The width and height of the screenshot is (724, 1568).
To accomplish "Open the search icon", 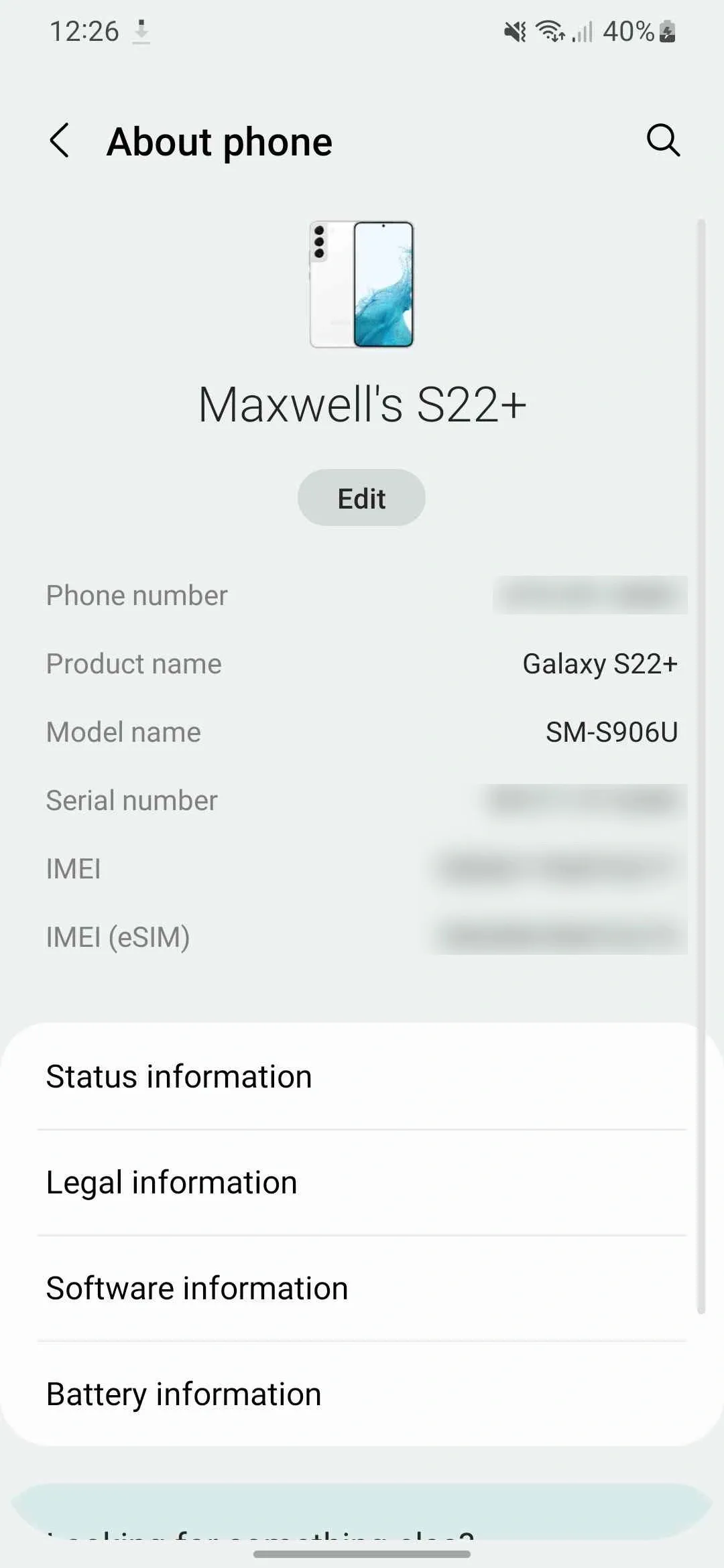I will 662,141.
